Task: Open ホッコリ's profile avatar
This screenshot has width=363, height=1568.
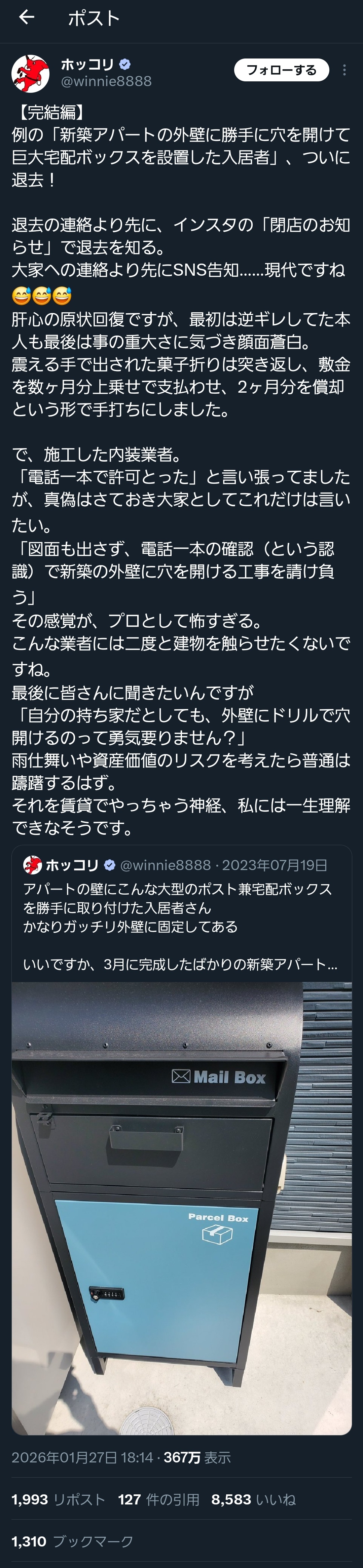Action: click(31, 73)
